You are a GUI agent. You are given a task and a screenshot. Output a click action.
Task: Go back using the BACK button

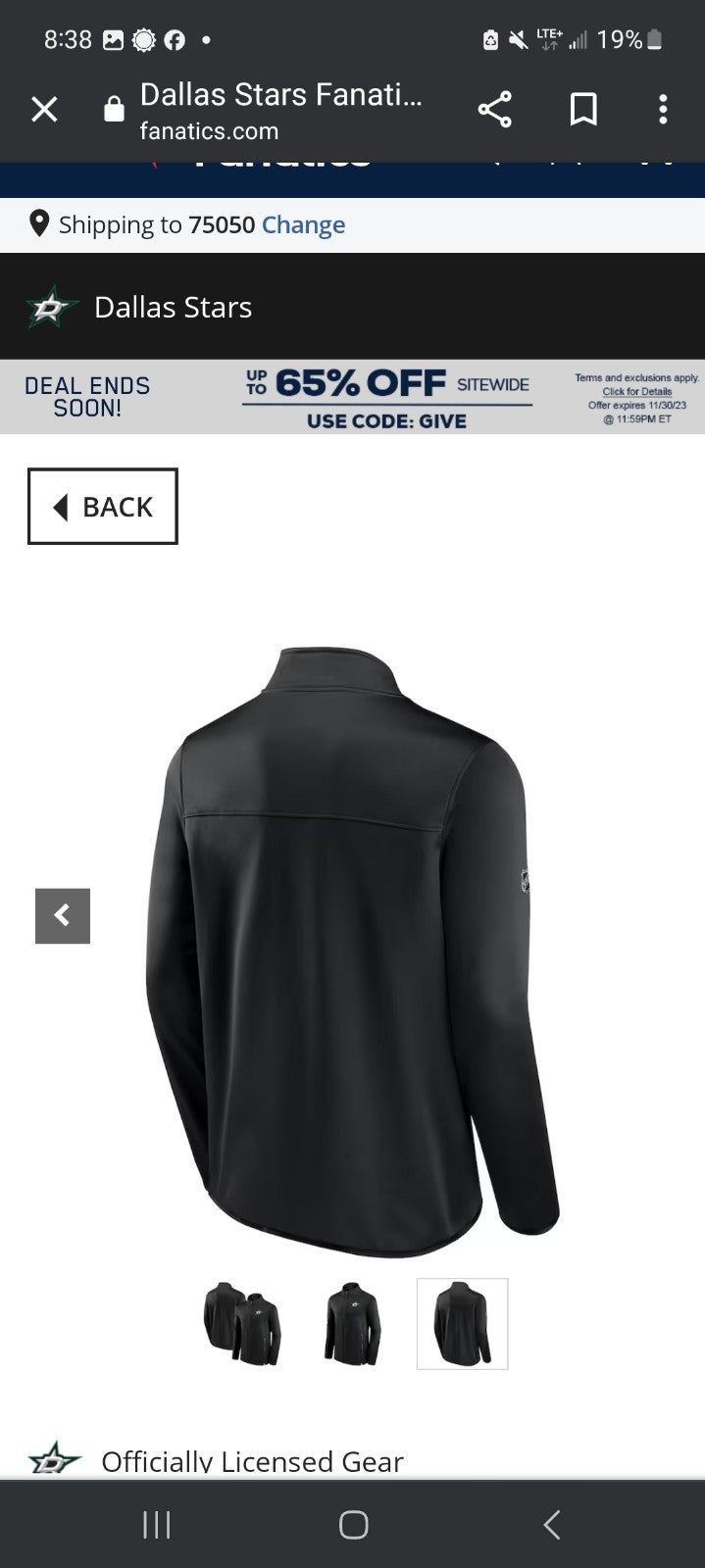pyautogui.click(x=103, y=506)
